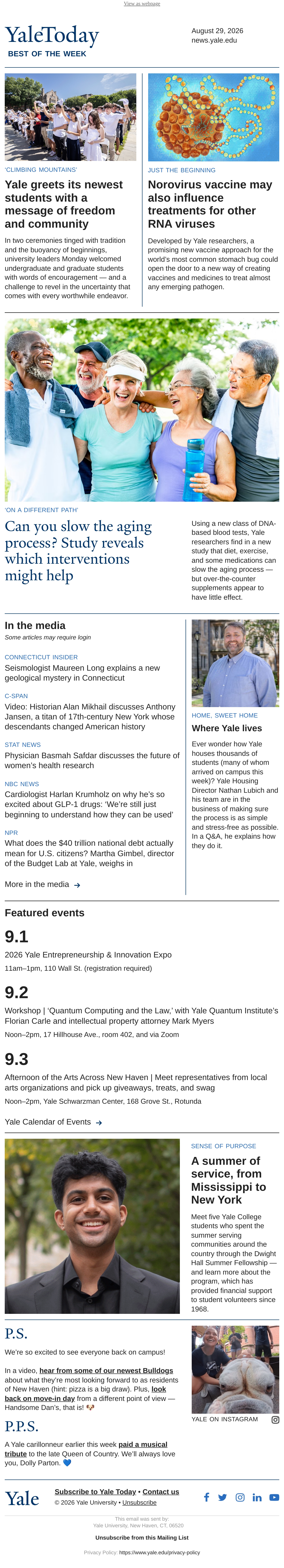This screenshot has height=1568, width=284.
Task: Open the Yale privacy policy URL
Action: [159, 1552]
